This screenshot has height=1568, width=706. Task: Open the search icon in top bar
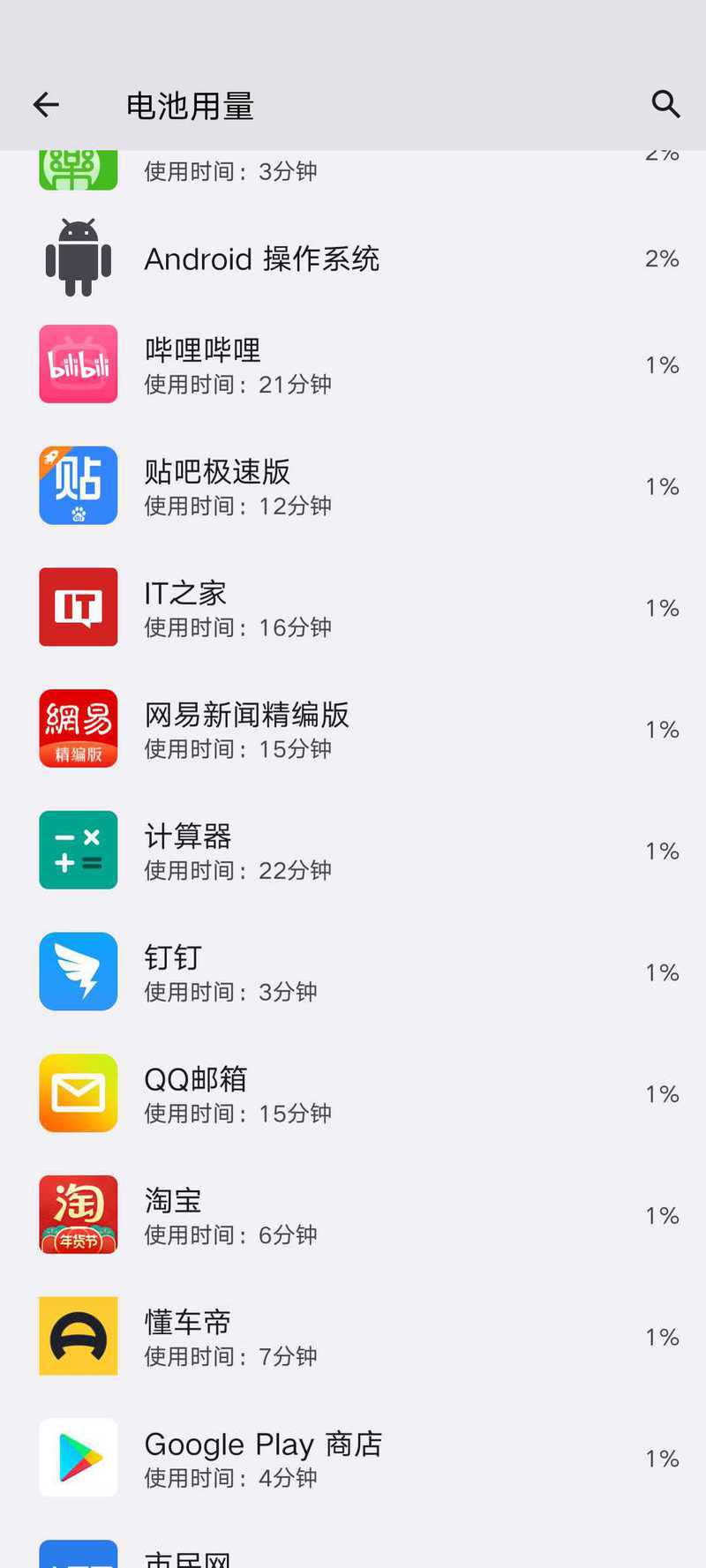[x=665, y=105]
